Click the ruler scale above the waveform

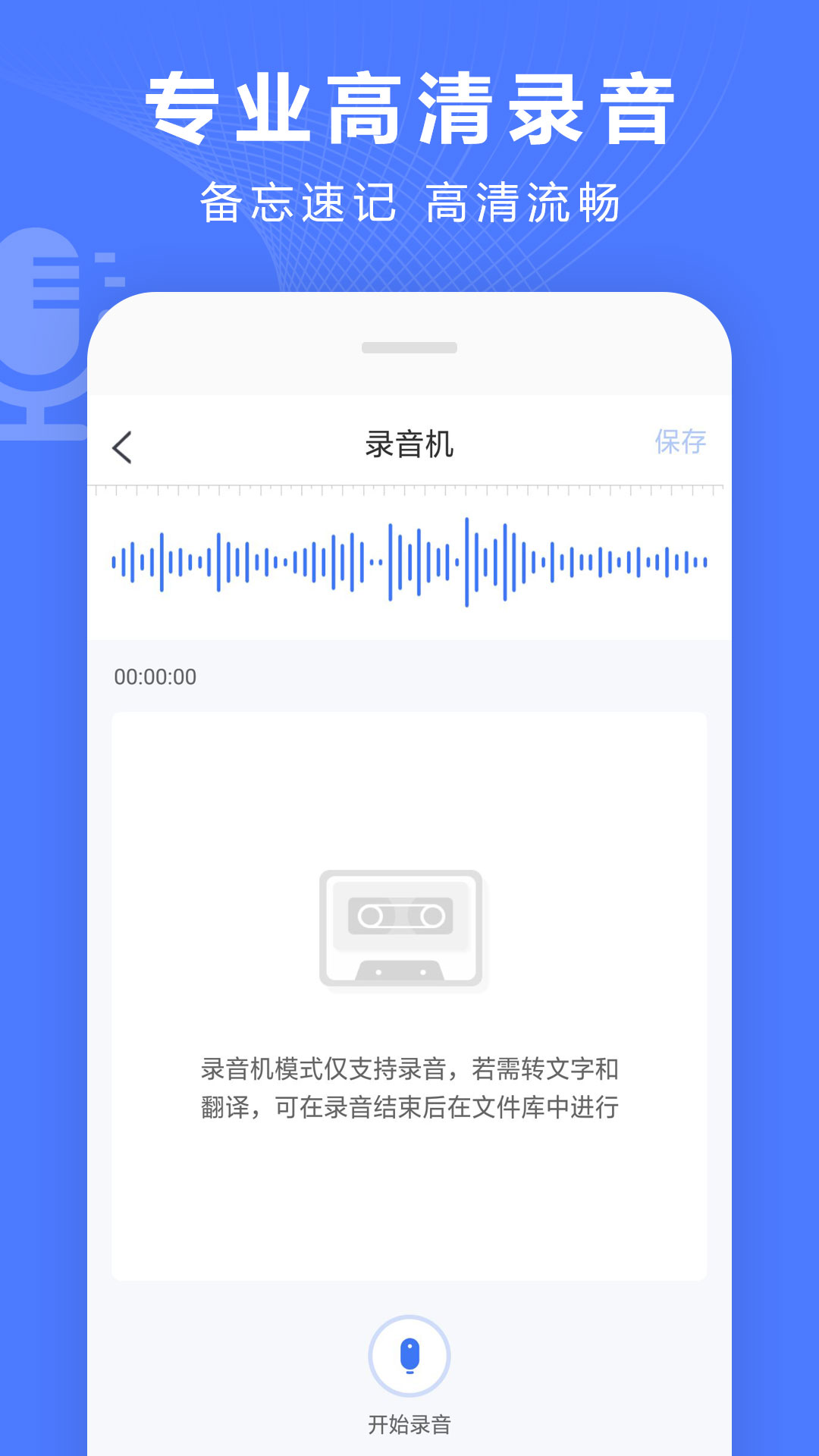[x=409, y=491]
